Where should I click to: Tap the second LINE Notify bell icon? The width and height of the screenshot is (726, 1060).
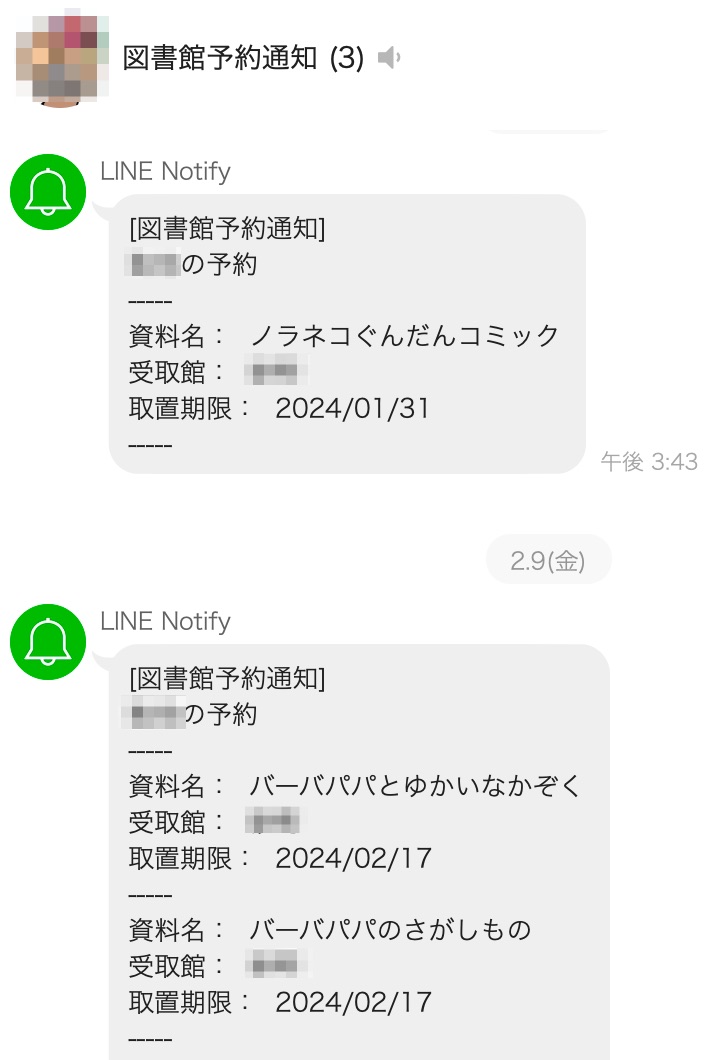click(47, 641)
